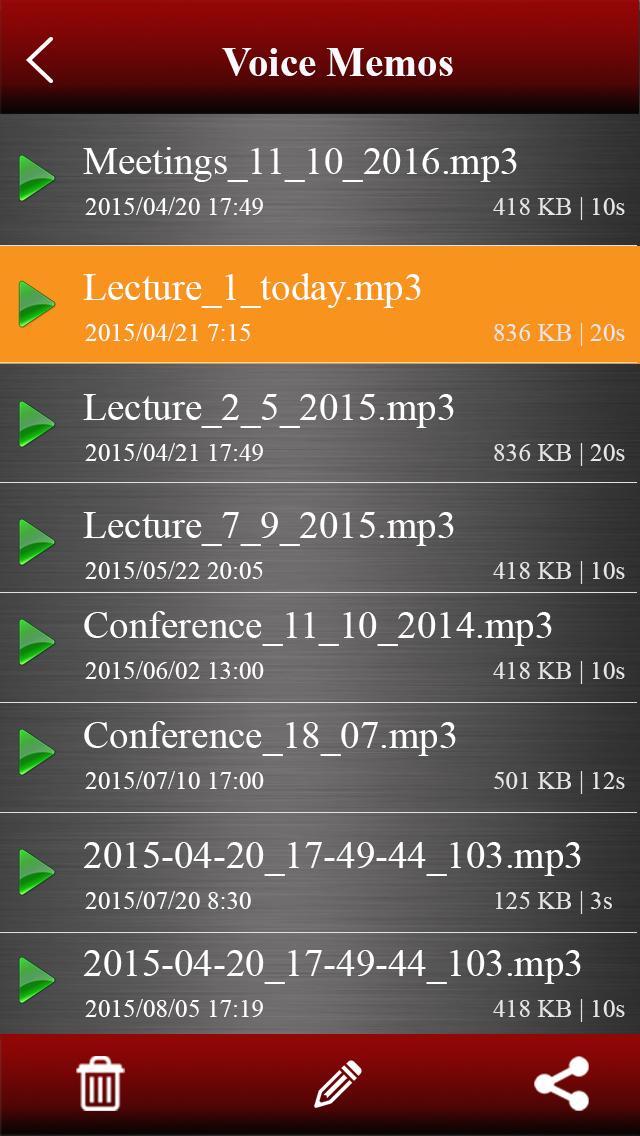Share the selected memo
This screenshot has height=1136, width=640.
click(562, 1084)
